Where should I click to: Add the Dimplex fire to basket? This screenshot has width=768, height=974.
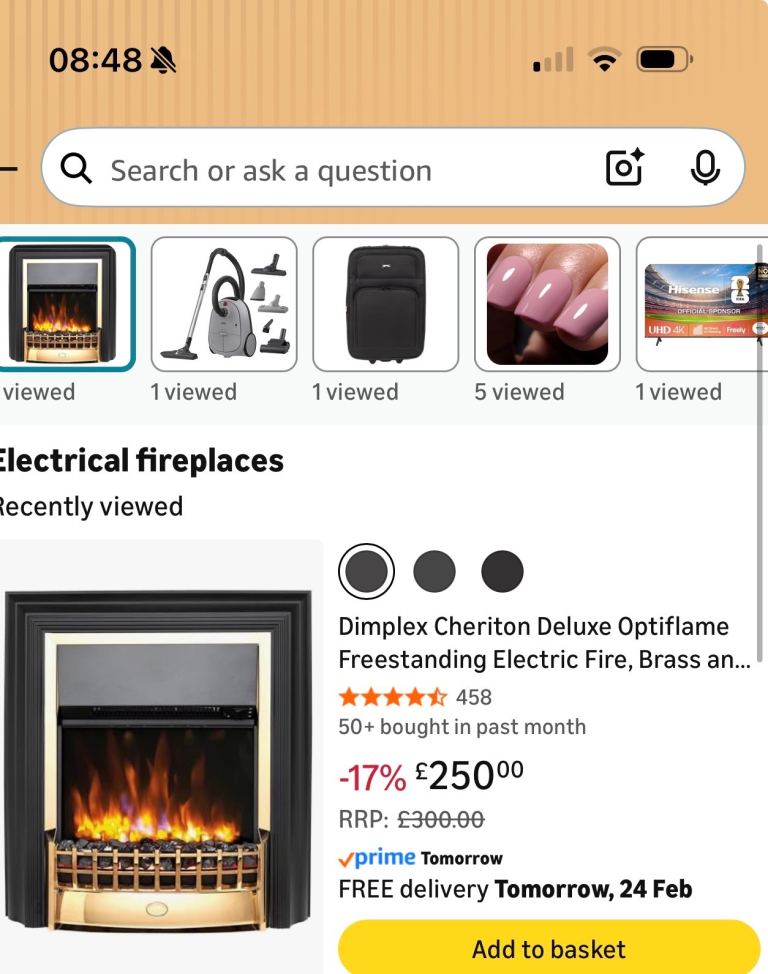(x=549, y=947)
